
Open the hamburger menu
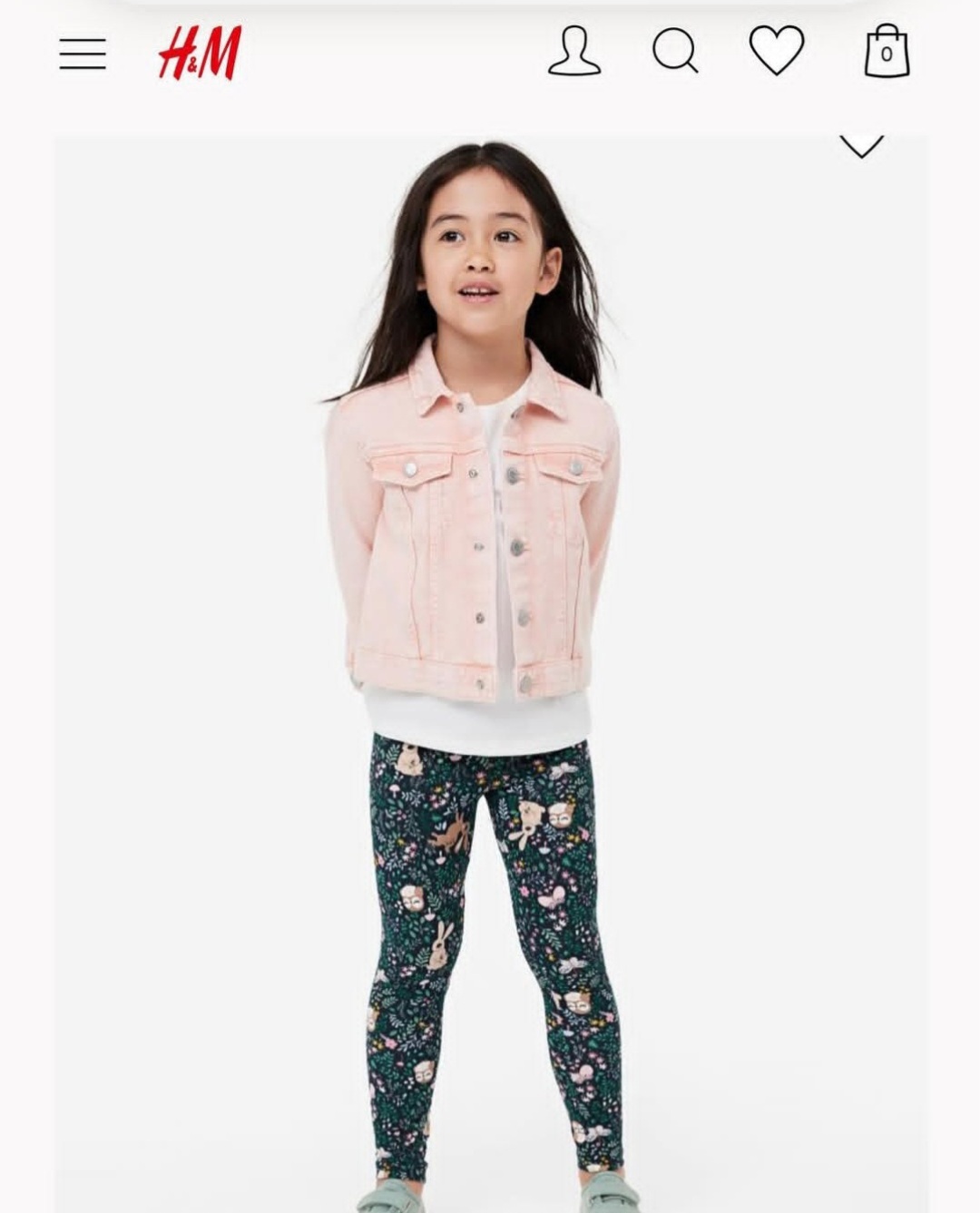[x=83, y=54]
